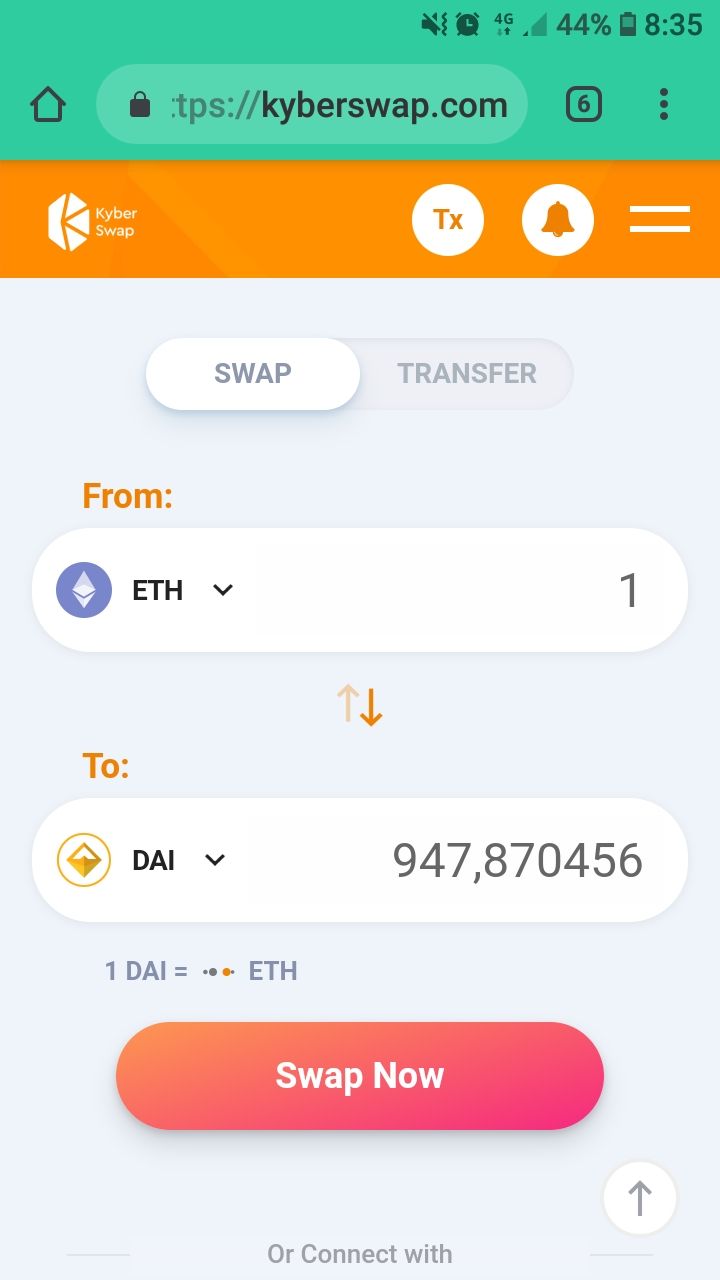The image size is (720, 1280).
Task: Reverse the swap direction arrows
Action: (x=360, y=705)
